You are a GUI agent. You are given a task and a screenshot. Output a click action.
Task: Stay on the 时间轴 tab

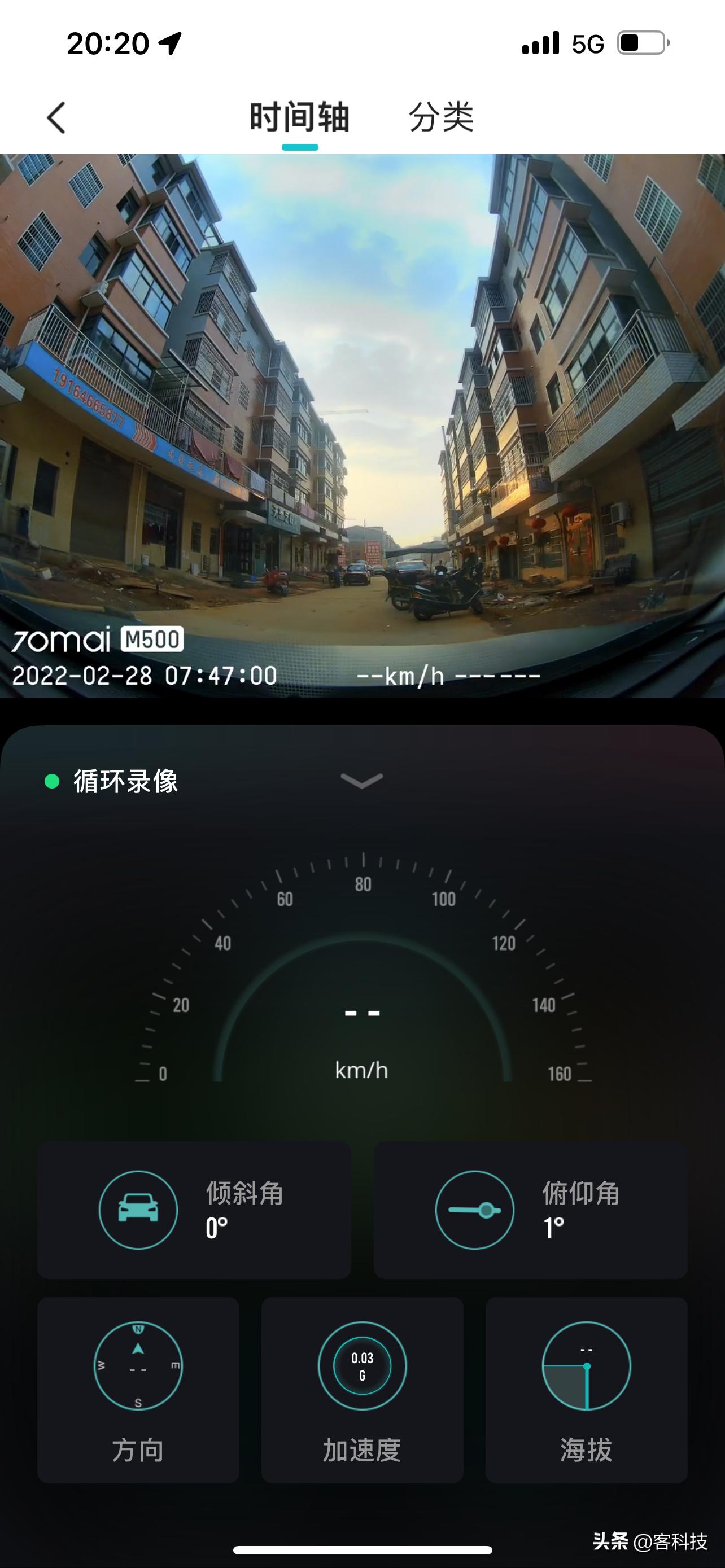(299, 117)
